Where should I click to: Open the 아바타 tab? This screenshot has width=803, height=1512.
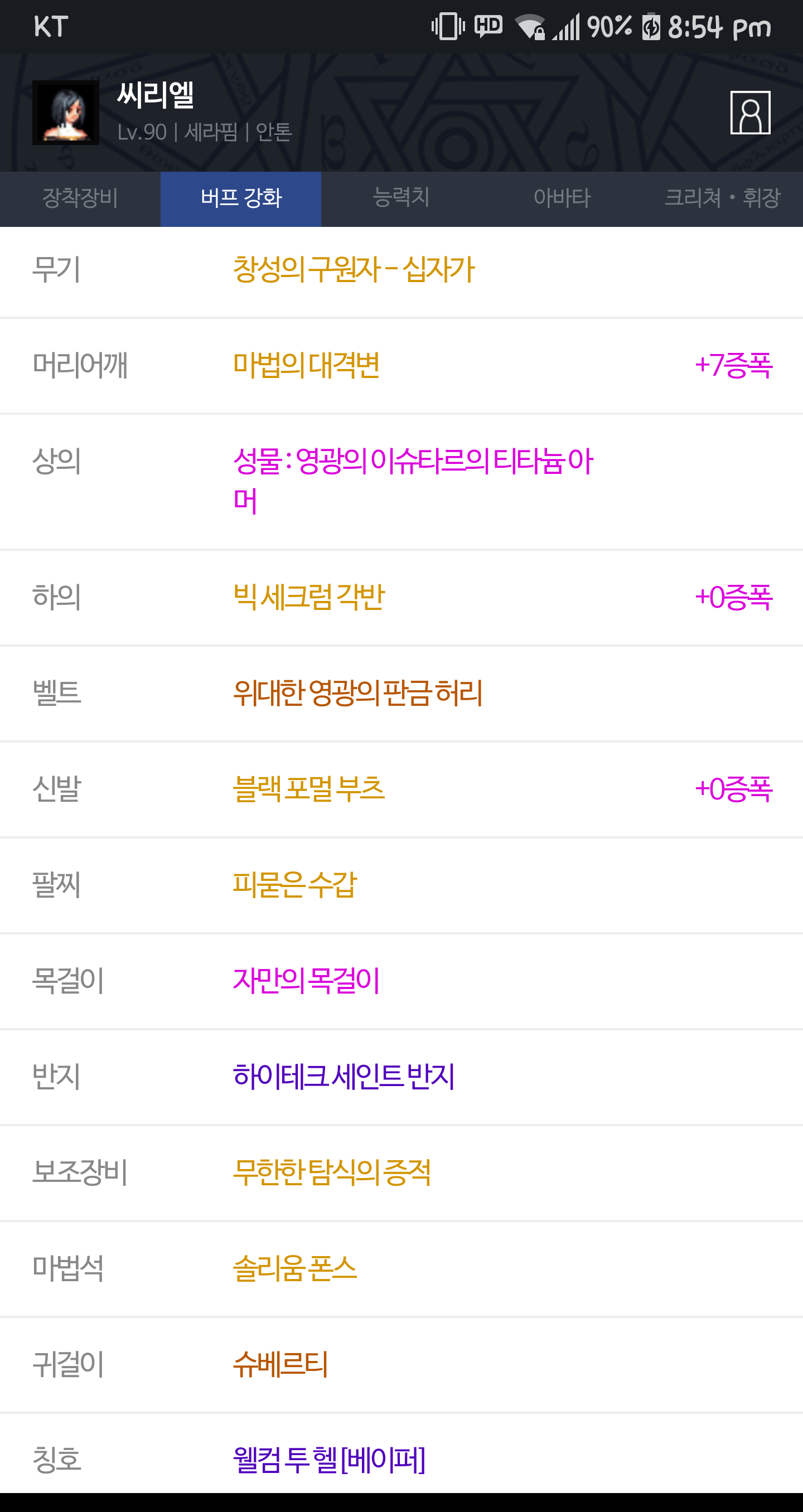[x=562, y=198]
